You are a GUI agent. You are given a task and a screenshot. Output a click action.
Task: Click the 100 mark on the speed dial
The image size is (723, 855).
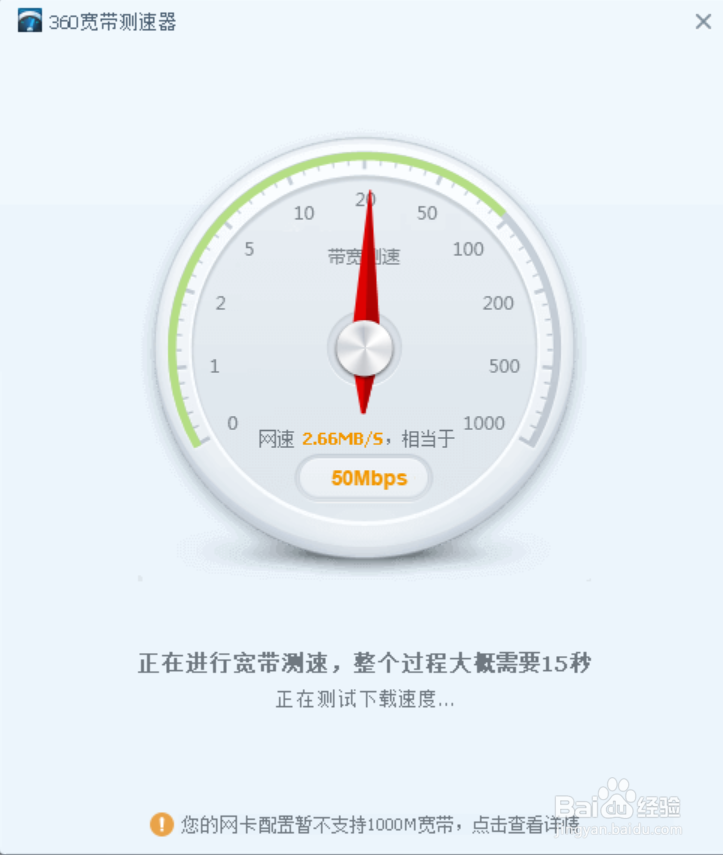(468, 250)
